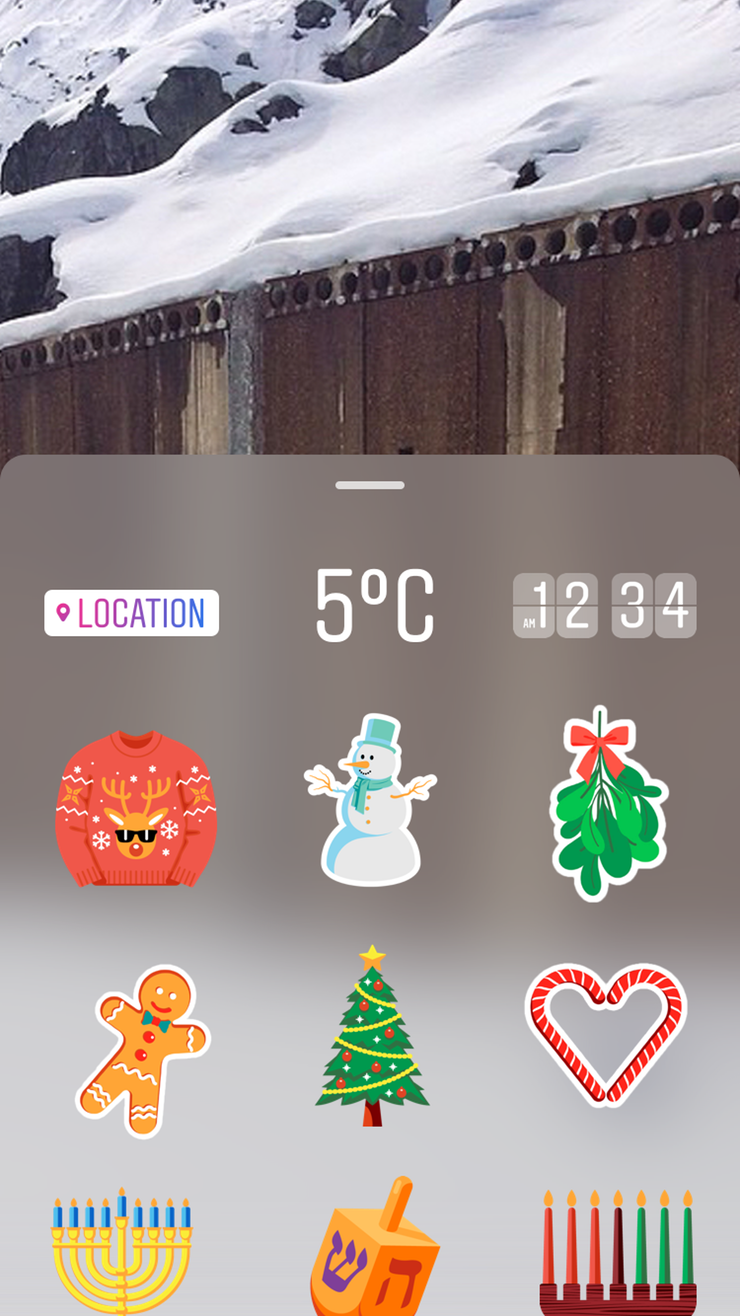
Task: Add the Hanukkah menorah sticker
Action: pos(121,1250)
